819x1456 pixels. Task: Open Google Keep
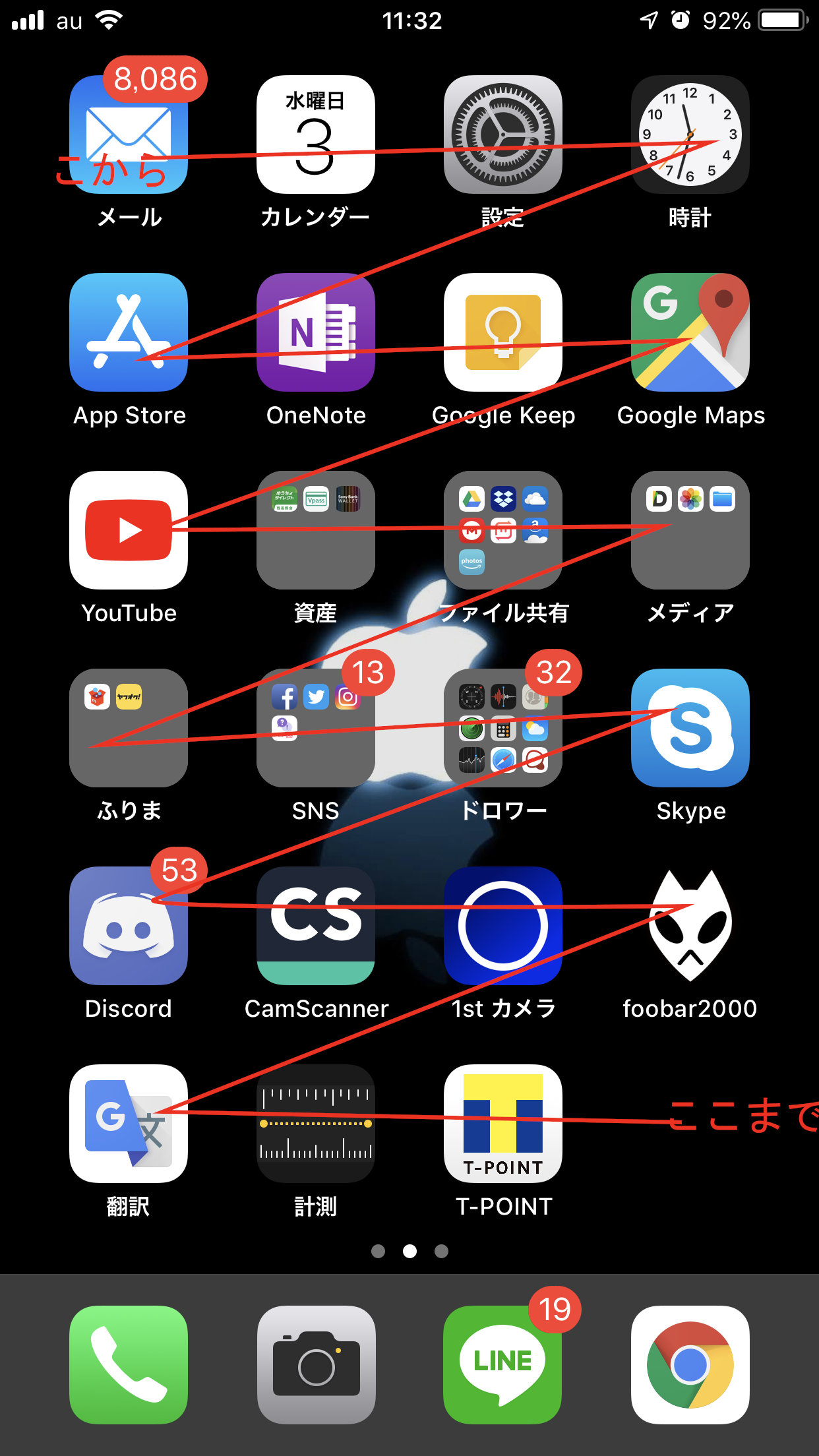(503, 332)
